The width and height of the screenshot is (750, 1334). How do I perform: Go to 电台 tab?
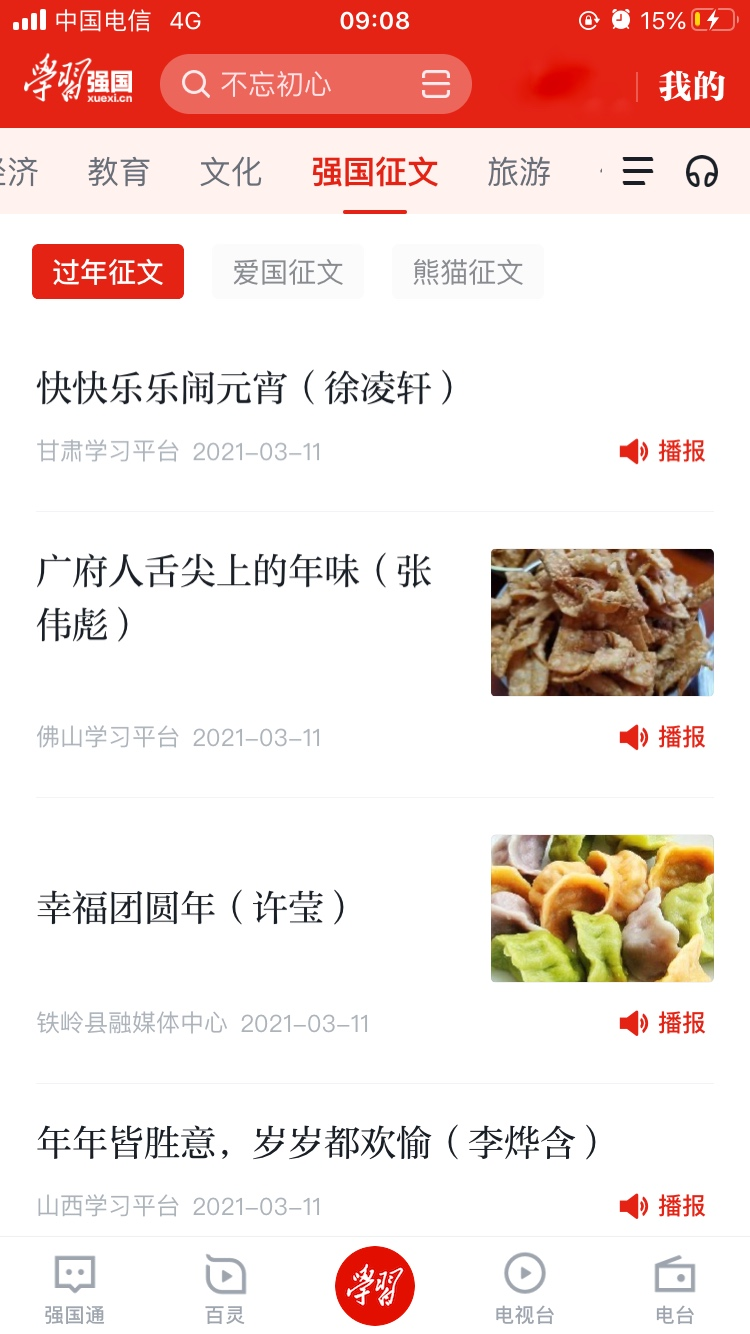(x=675, y=1289)
